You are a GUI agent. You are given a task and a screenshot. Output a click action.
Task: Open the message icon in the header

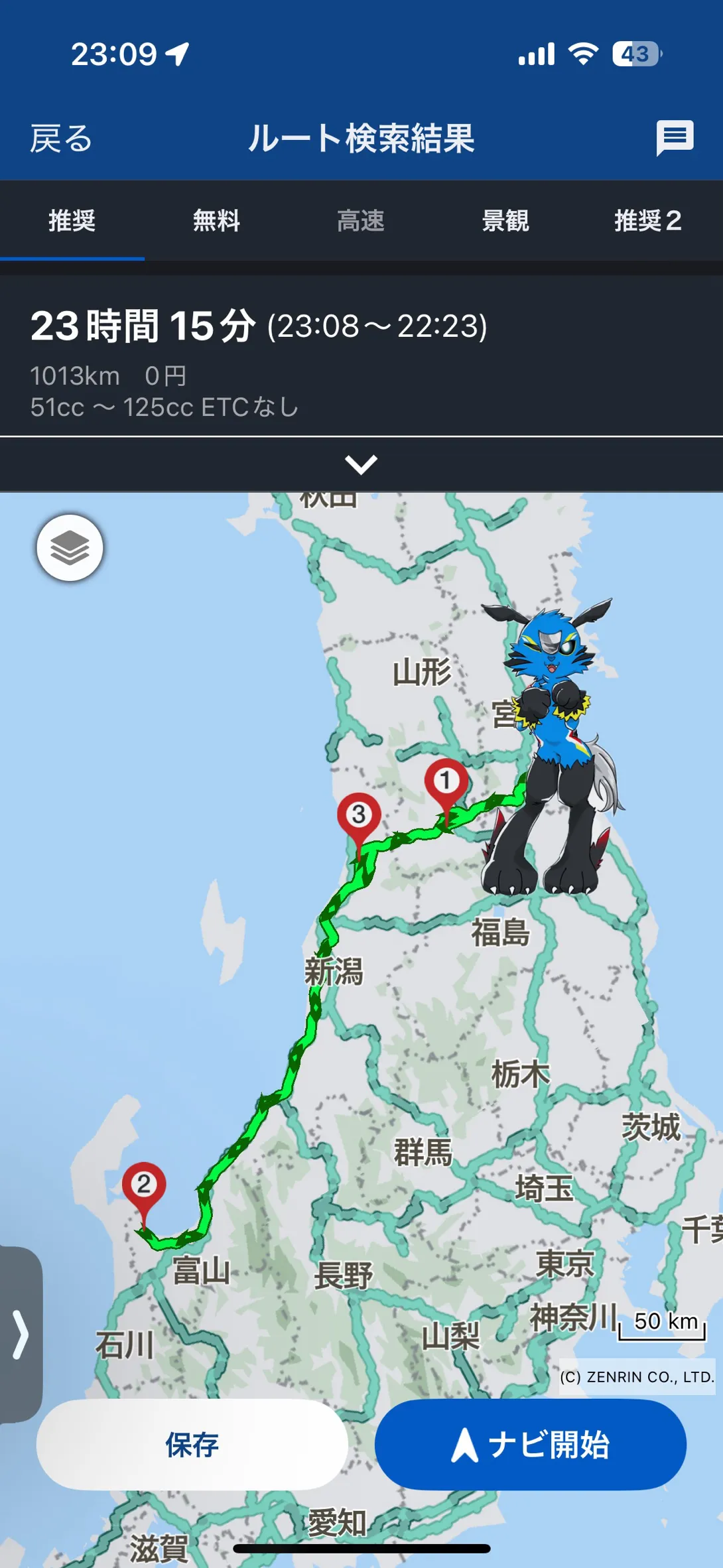point(675,137)
